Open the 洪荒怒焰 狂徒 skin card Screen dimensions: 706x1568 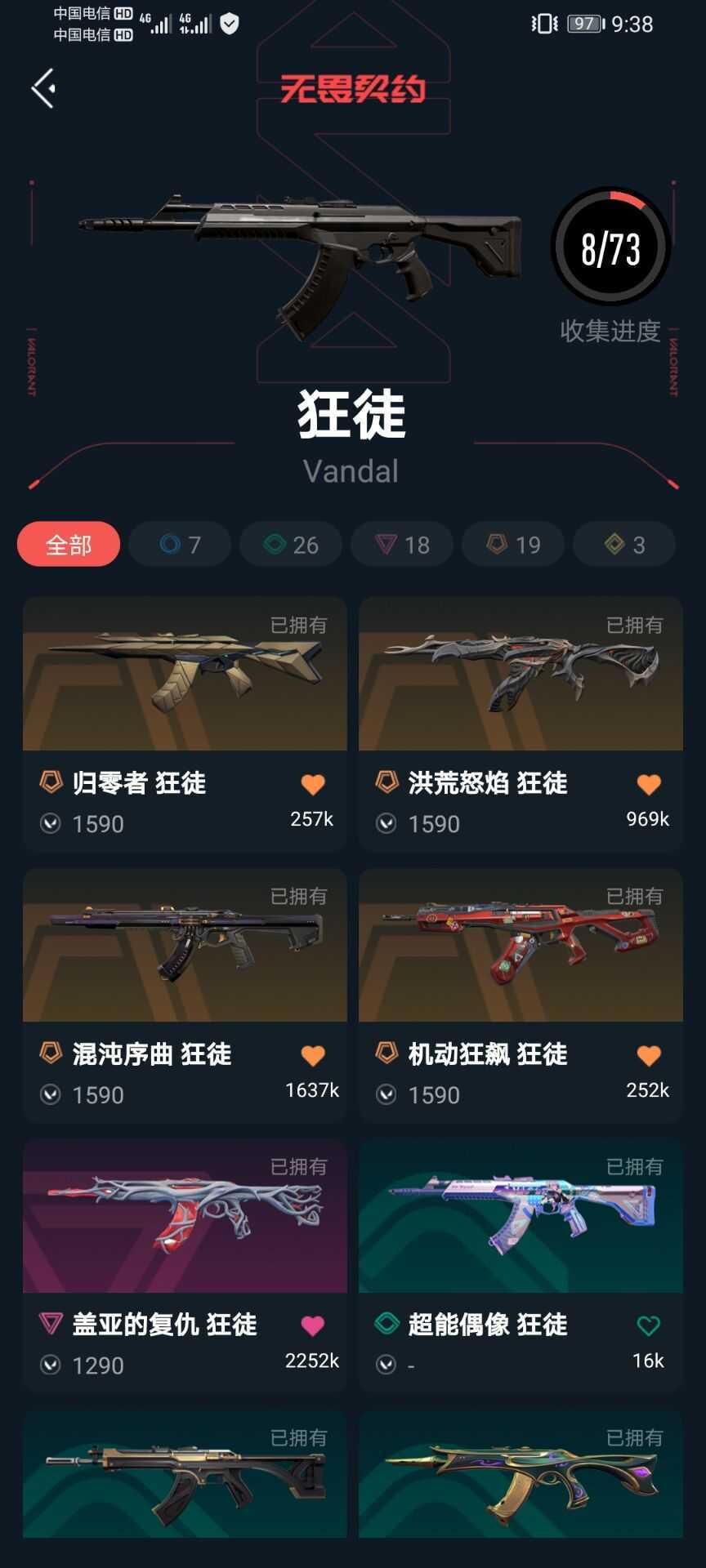click(x=521, y=724)
